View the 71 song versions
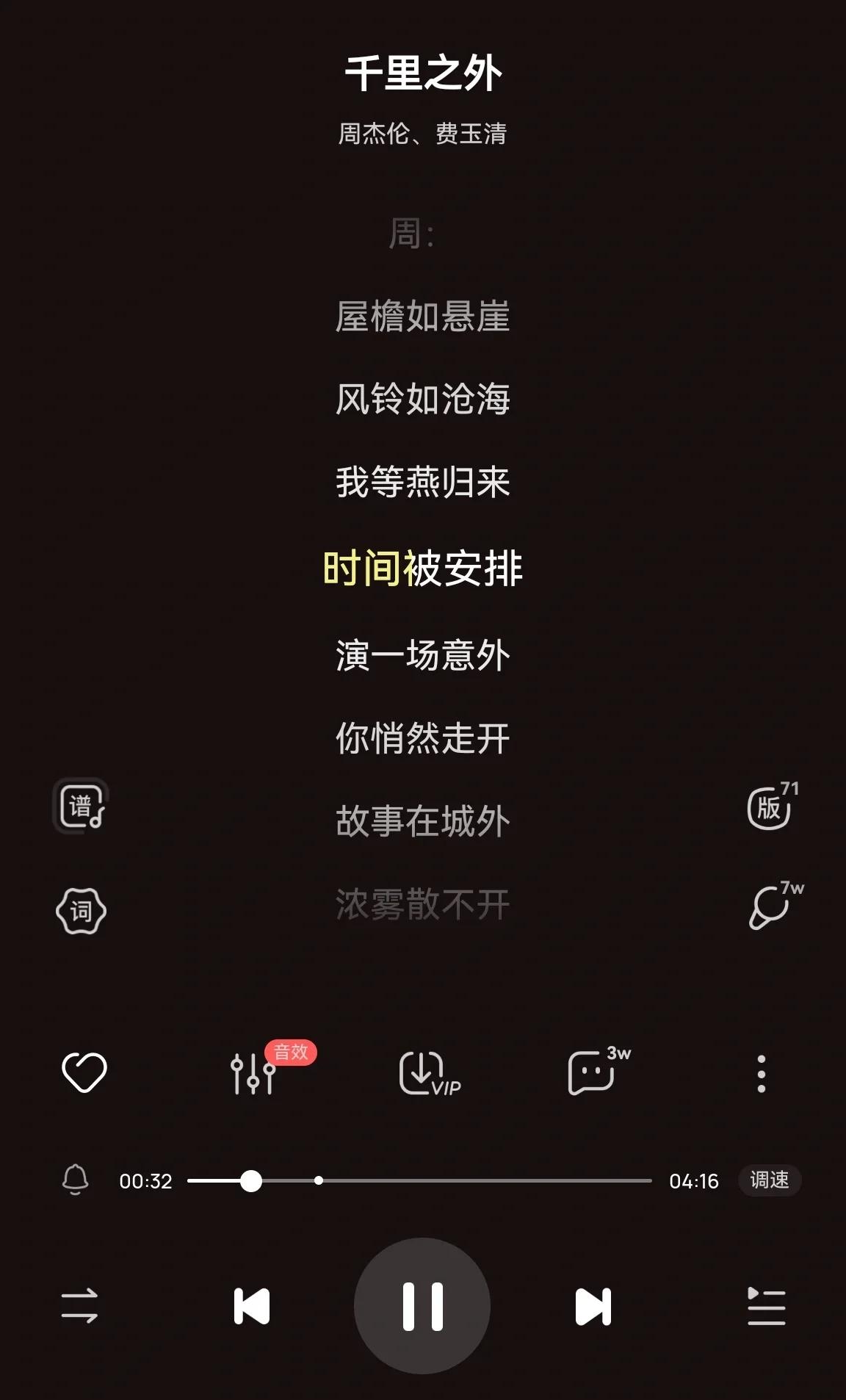The width and height of the screenshot is (846, 1400). pos(770,807)
